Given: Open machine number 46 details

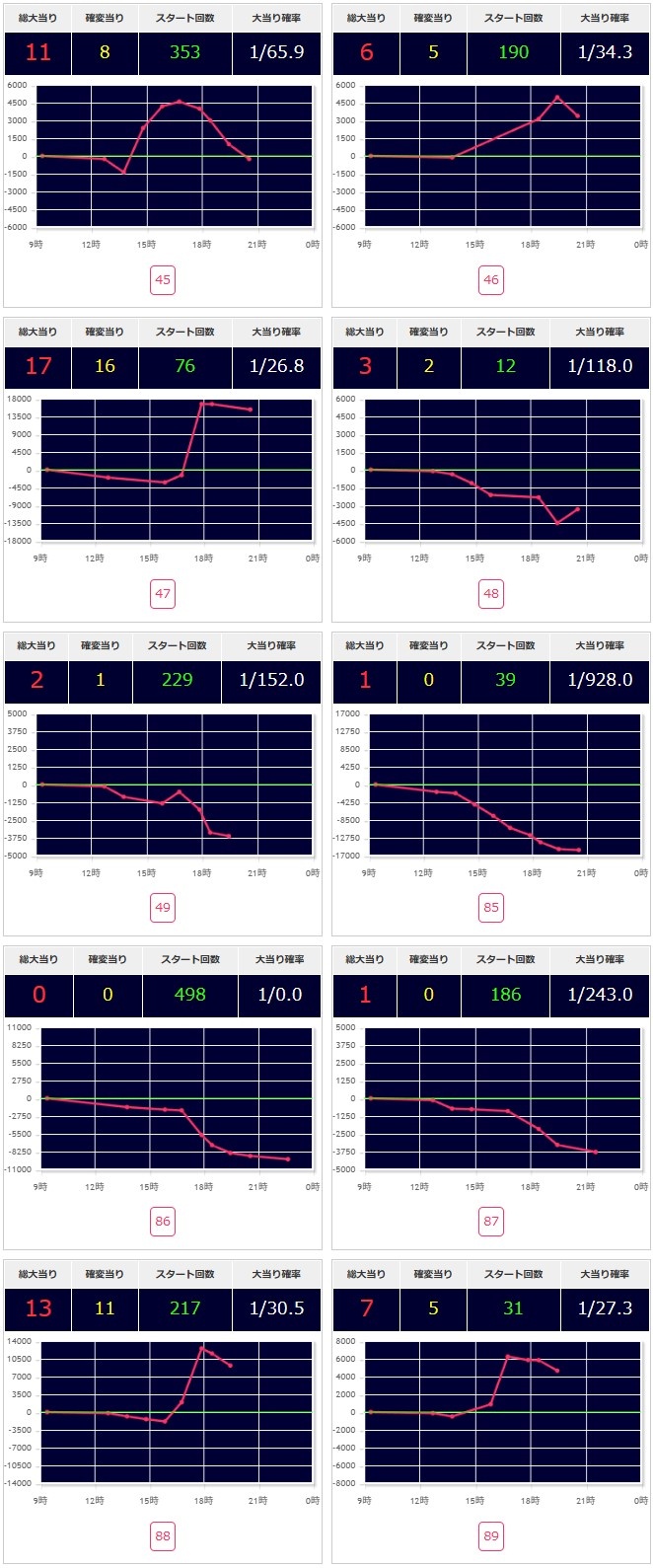Looking at the screenshot, I should [491, 279].
